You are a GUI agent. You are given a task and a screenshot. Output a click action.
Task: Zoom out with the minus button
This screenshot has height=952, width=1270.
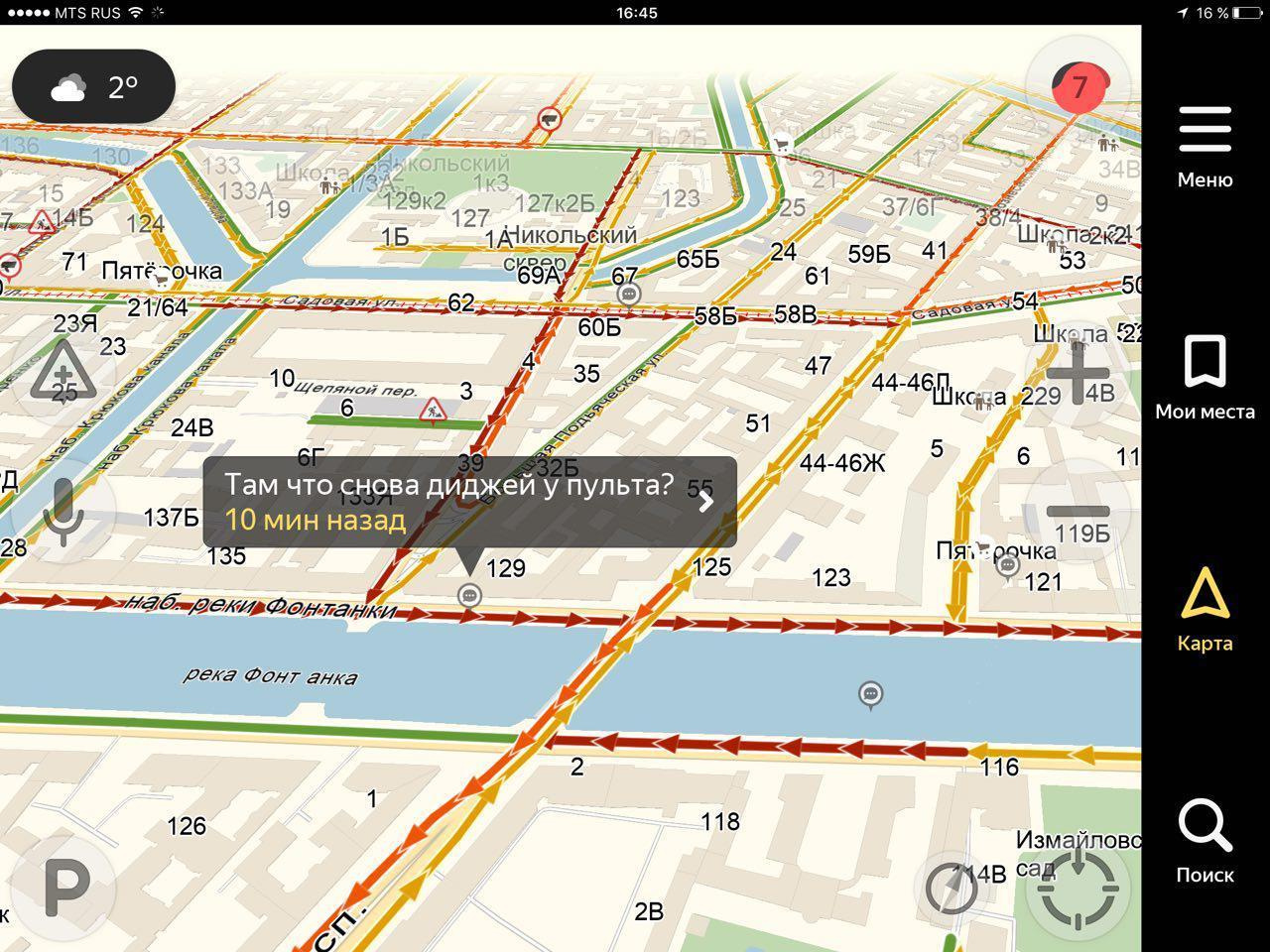point(1078,512)
